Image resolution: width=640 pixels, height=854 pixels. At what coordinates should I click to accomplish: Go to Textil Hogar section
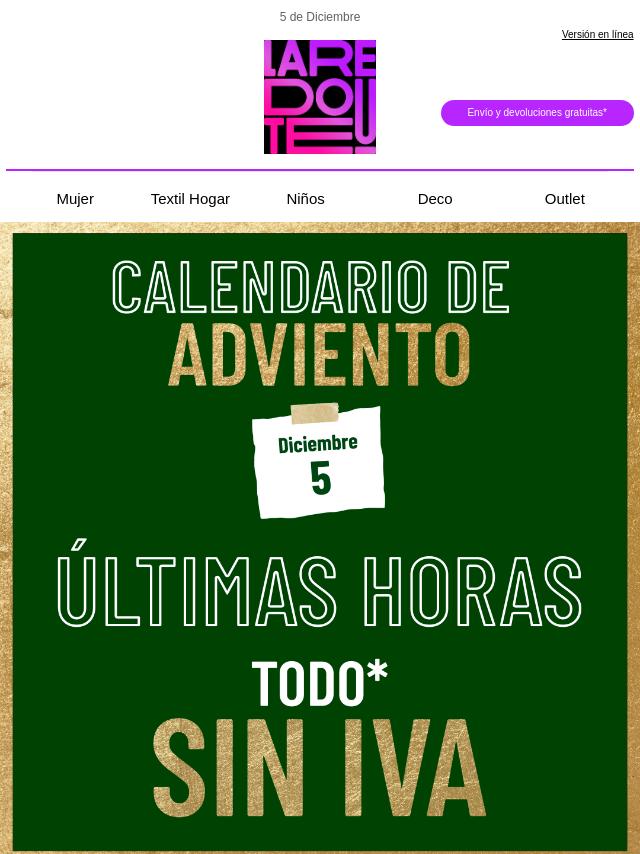point(190,199)
